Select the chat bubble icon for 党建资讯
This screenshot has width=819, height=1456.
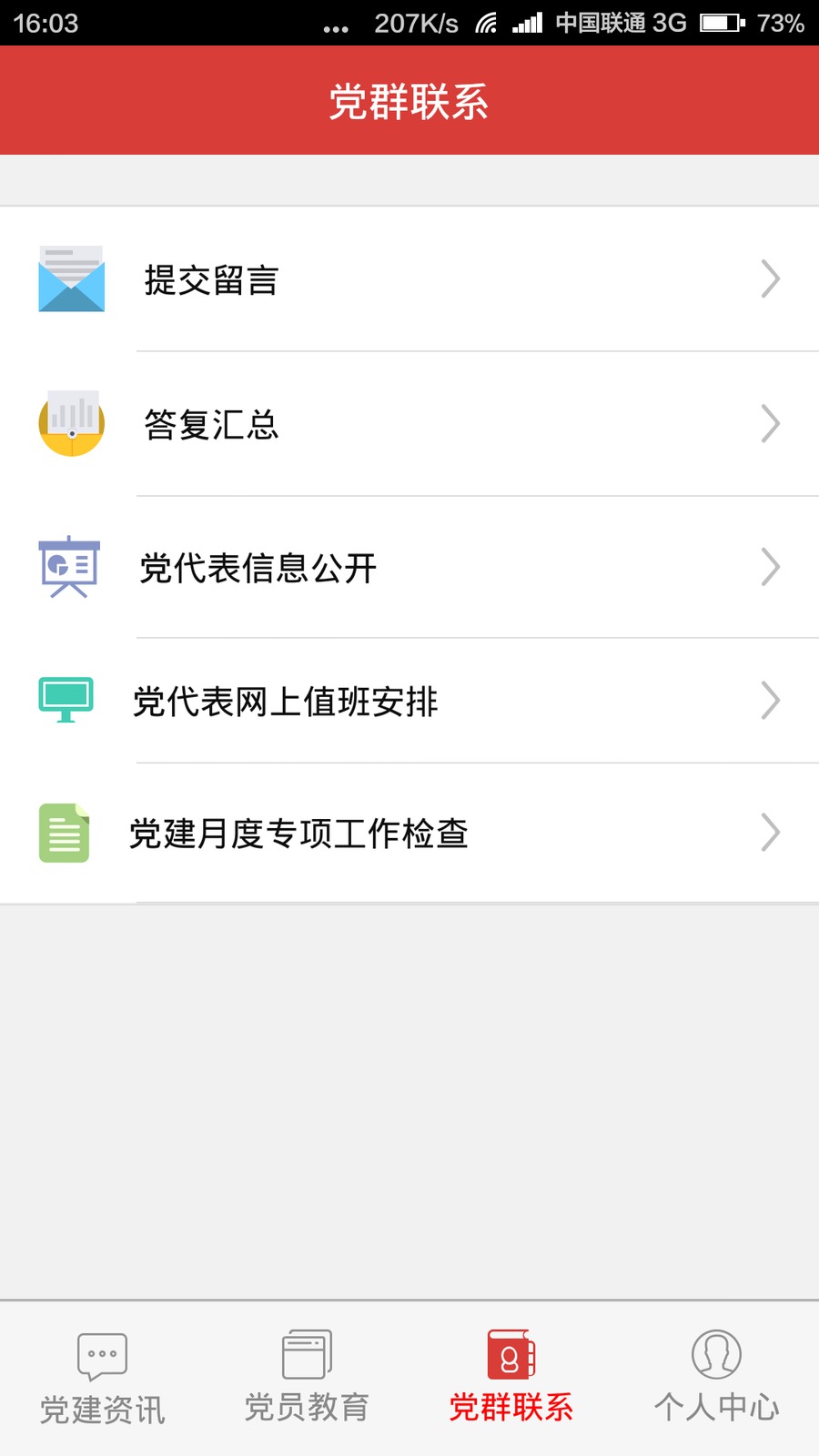point(100,1356)
